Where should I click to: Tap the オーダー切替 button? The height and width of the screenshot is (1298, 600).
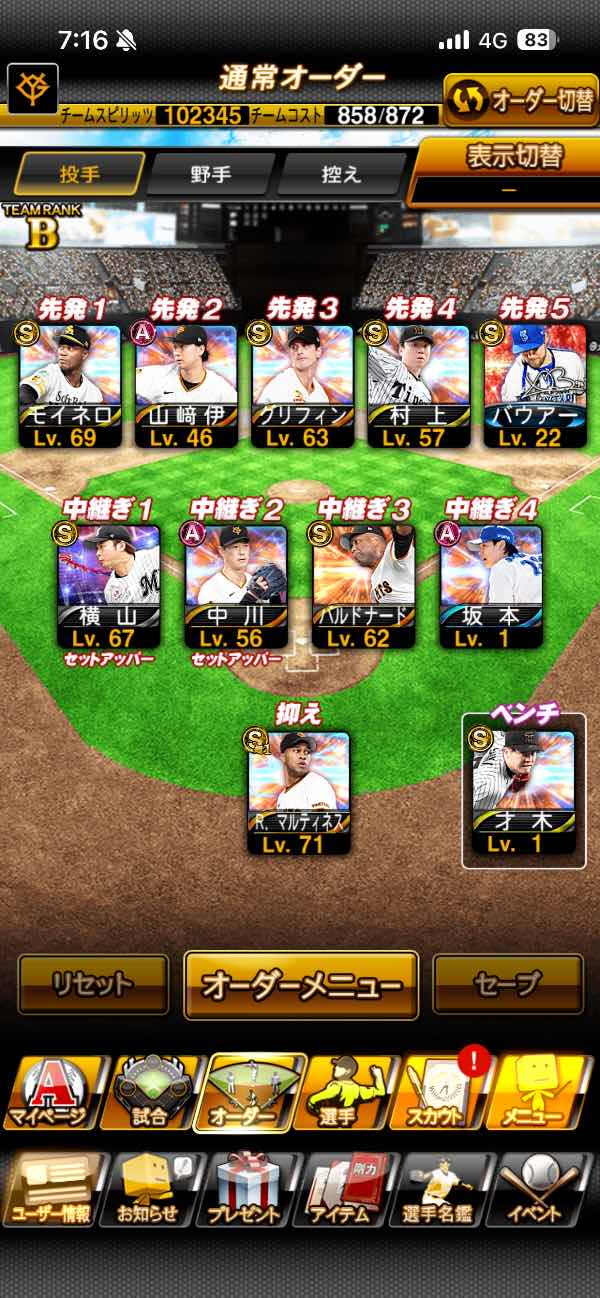pyautogui.click(x=521, y=100)
